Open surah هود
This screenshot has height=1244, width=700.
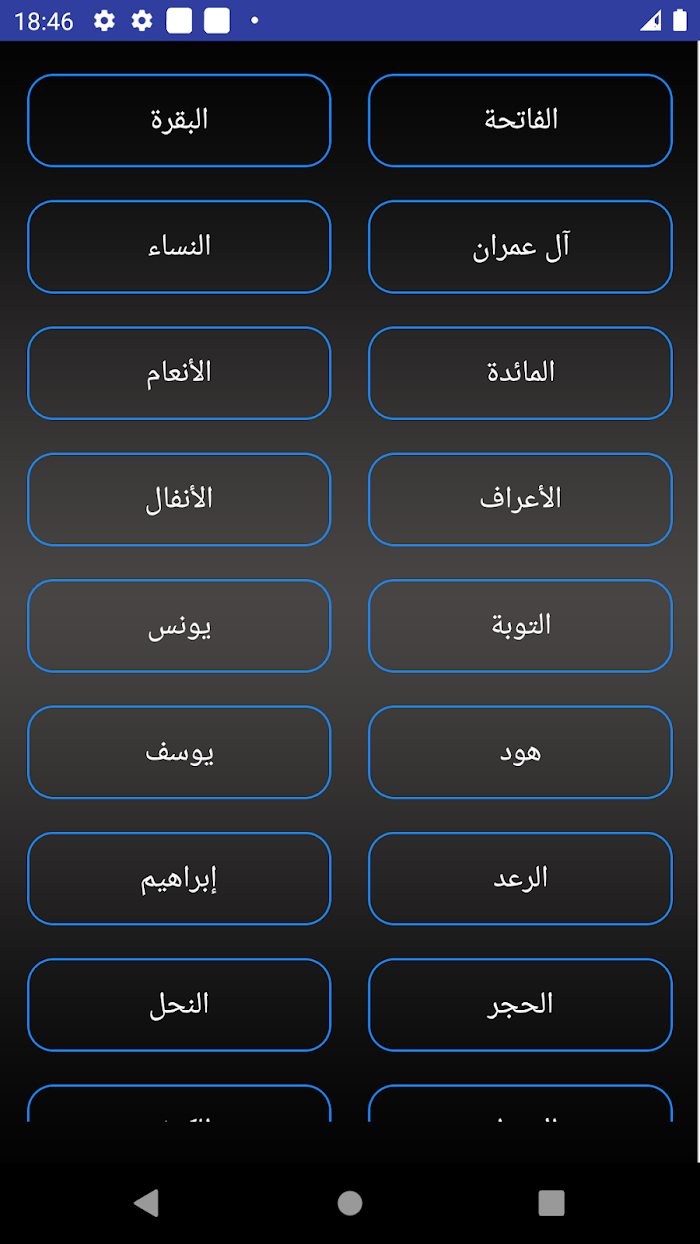[520, 752]
